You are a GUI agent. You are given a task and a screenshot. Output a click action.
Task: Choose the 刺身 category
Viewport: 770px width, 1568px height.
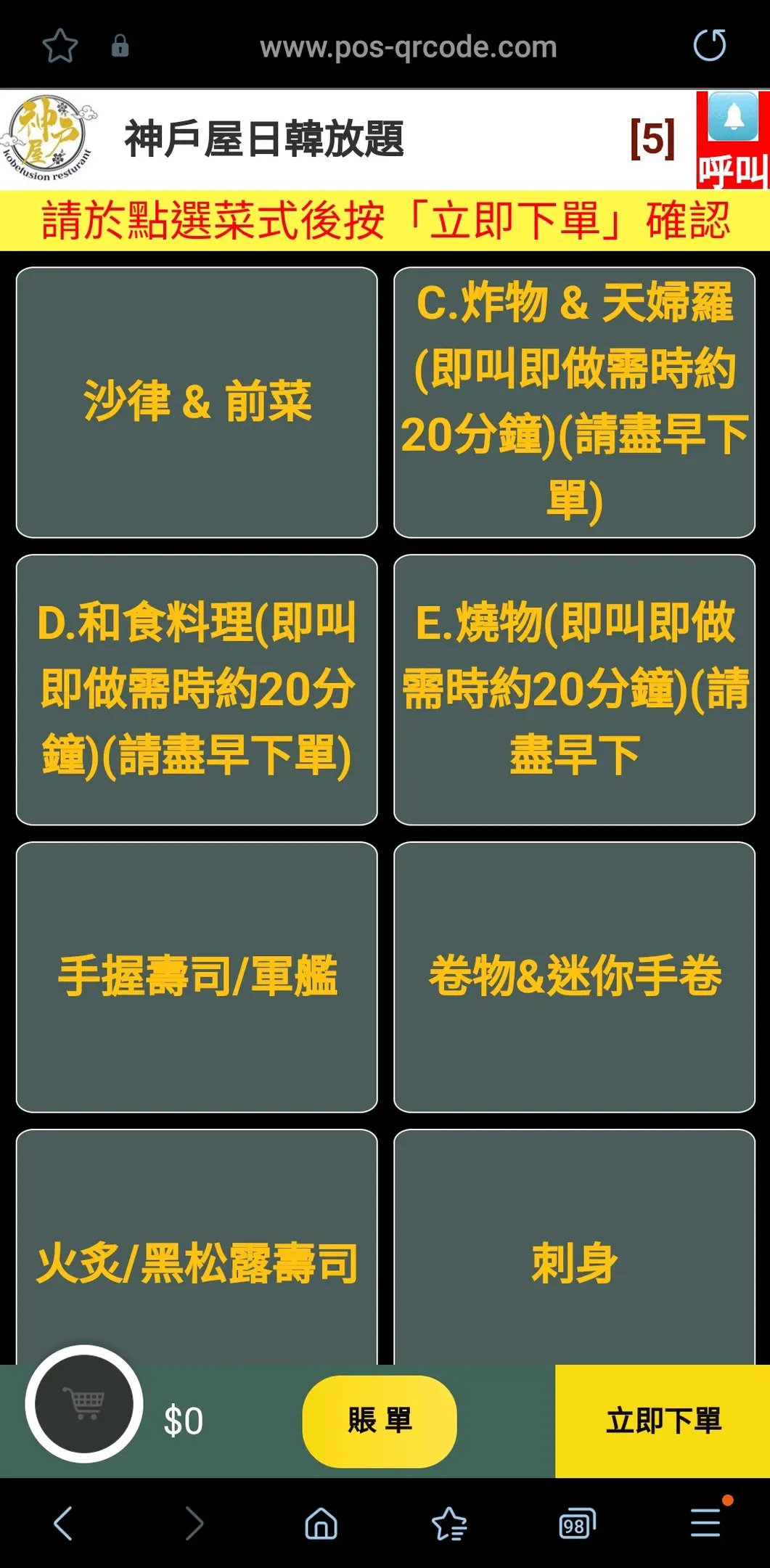click(x=574, y=1247)
